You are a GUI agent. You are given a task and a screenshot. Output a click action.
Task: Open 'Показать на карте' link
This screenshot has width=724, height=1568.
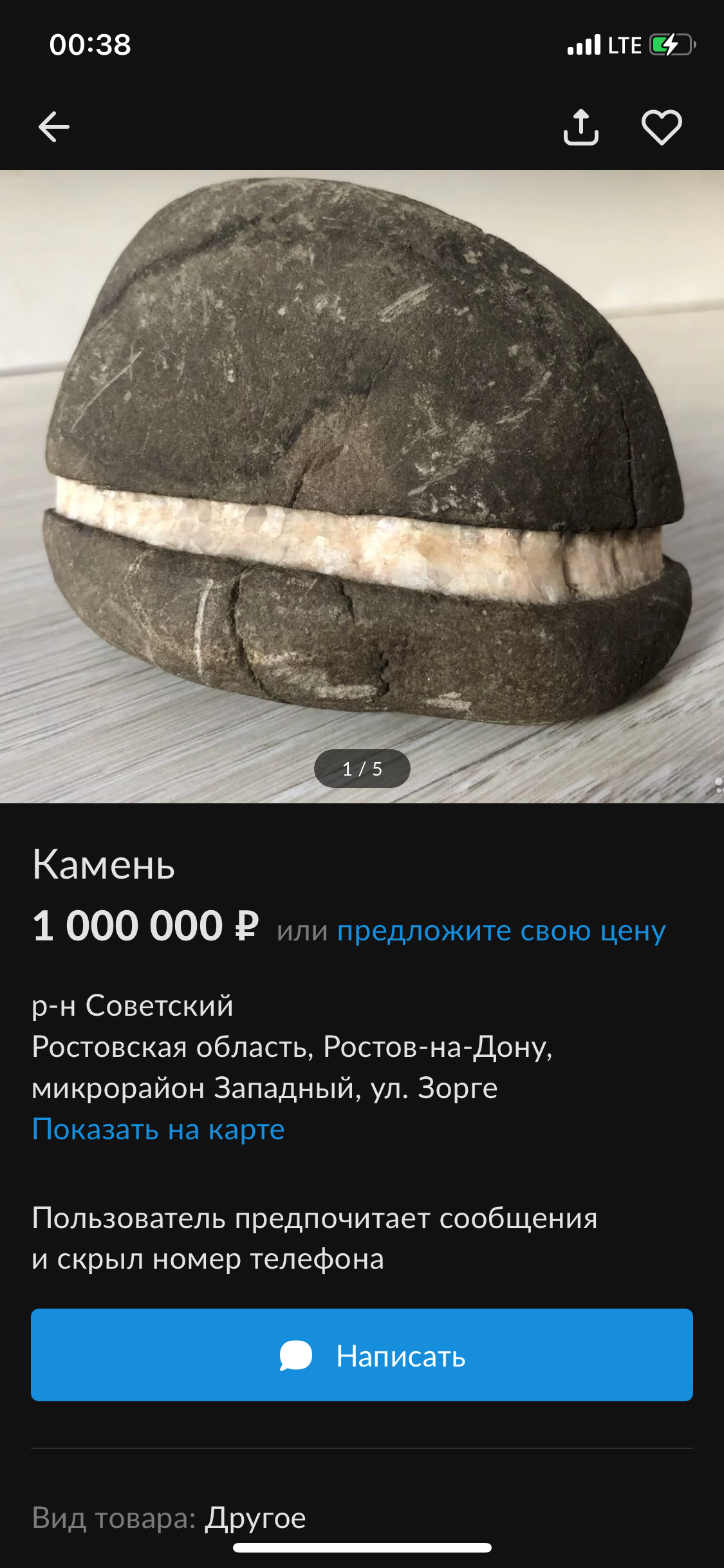158,1130
